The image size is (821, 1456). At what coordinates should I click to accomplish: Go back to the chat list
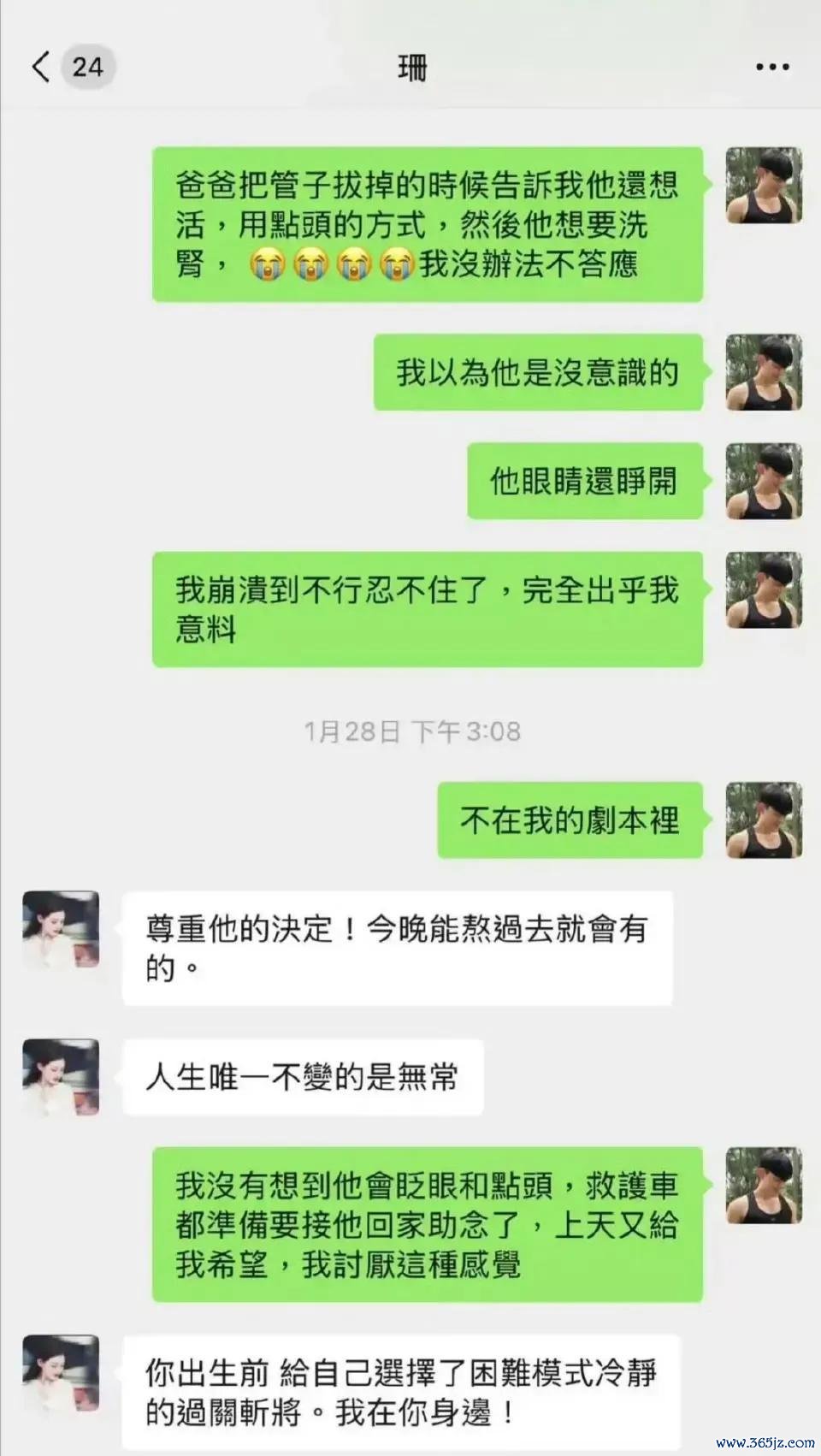[41, 67]
